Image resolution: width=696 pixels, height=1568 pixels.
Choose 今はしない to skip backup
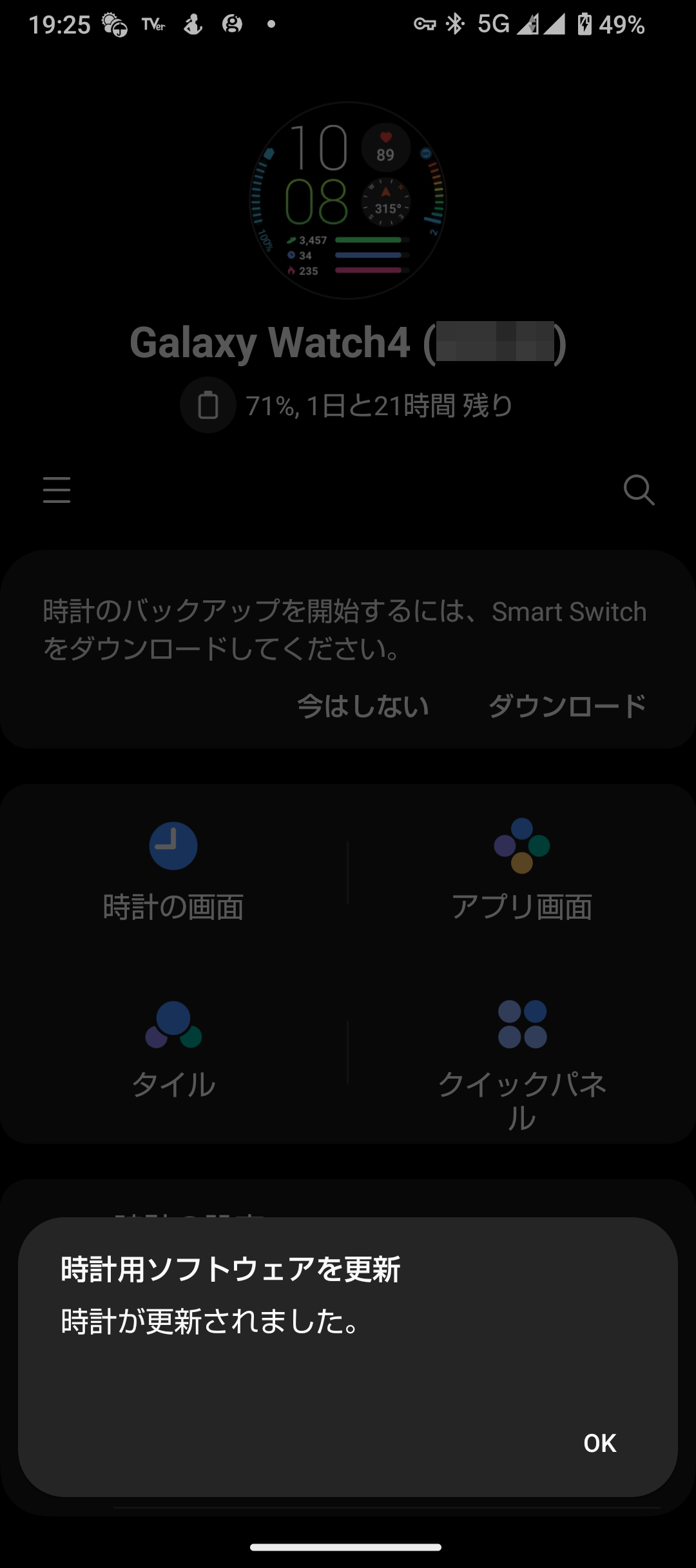(x=363, y=706)
